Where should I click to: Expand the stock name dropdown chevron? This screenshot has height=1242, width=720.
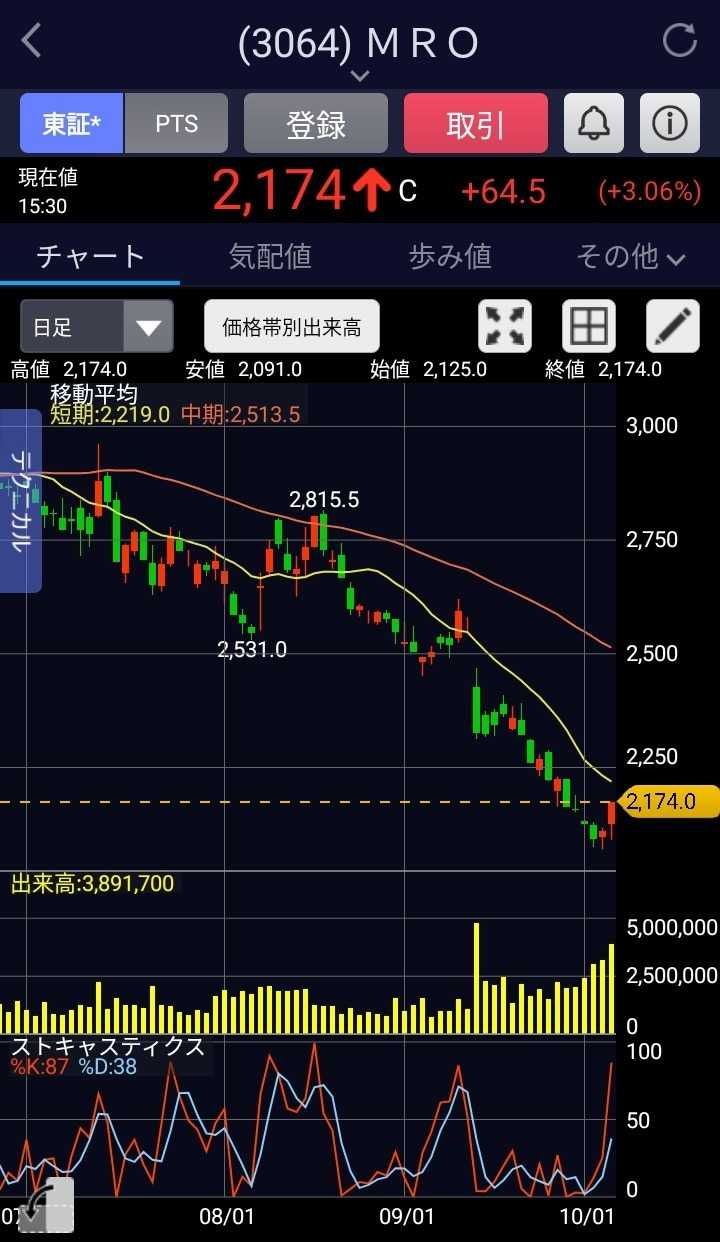click(x=359, y=76)
